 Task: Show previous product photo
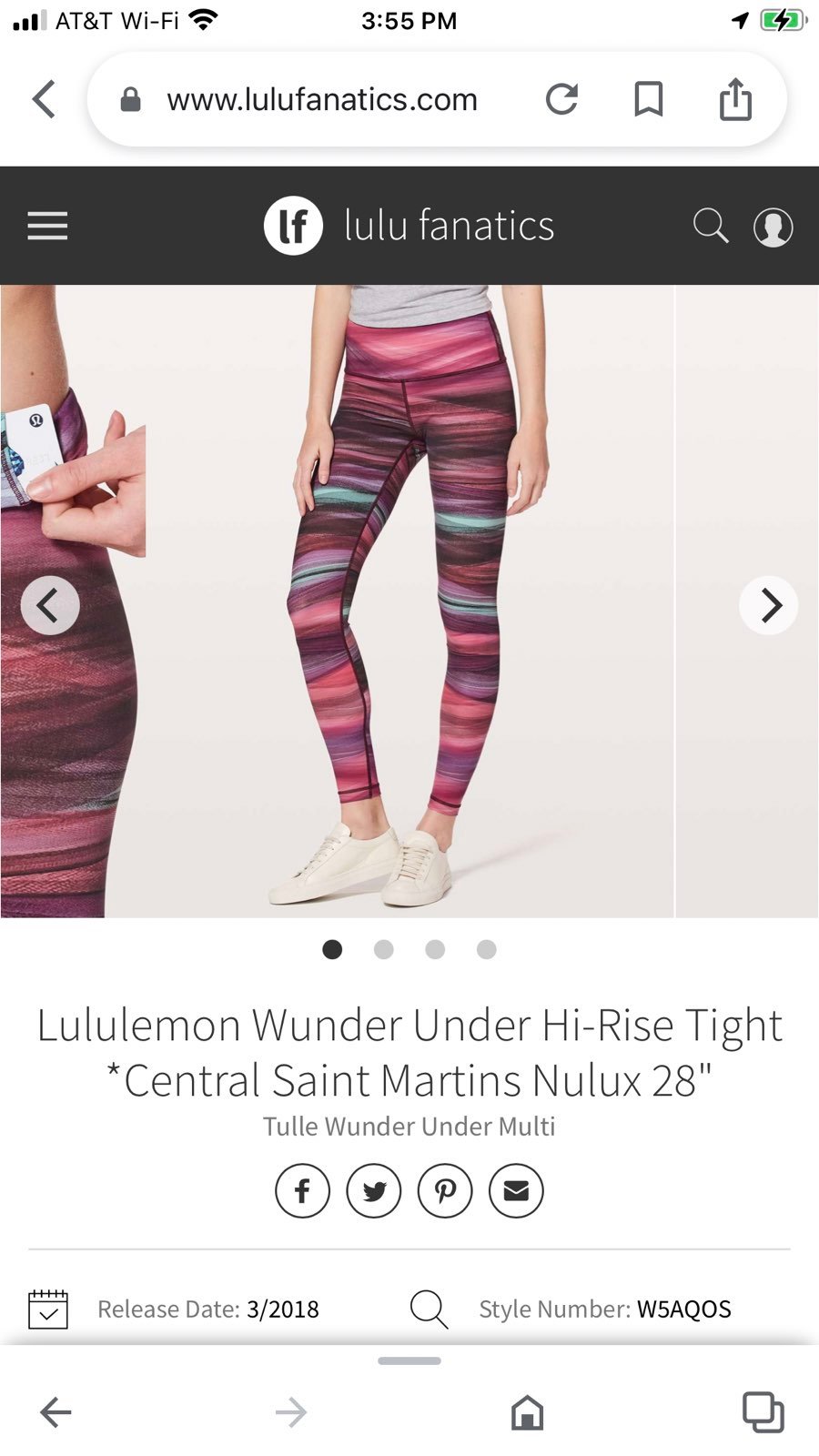[x=50, y=605]
